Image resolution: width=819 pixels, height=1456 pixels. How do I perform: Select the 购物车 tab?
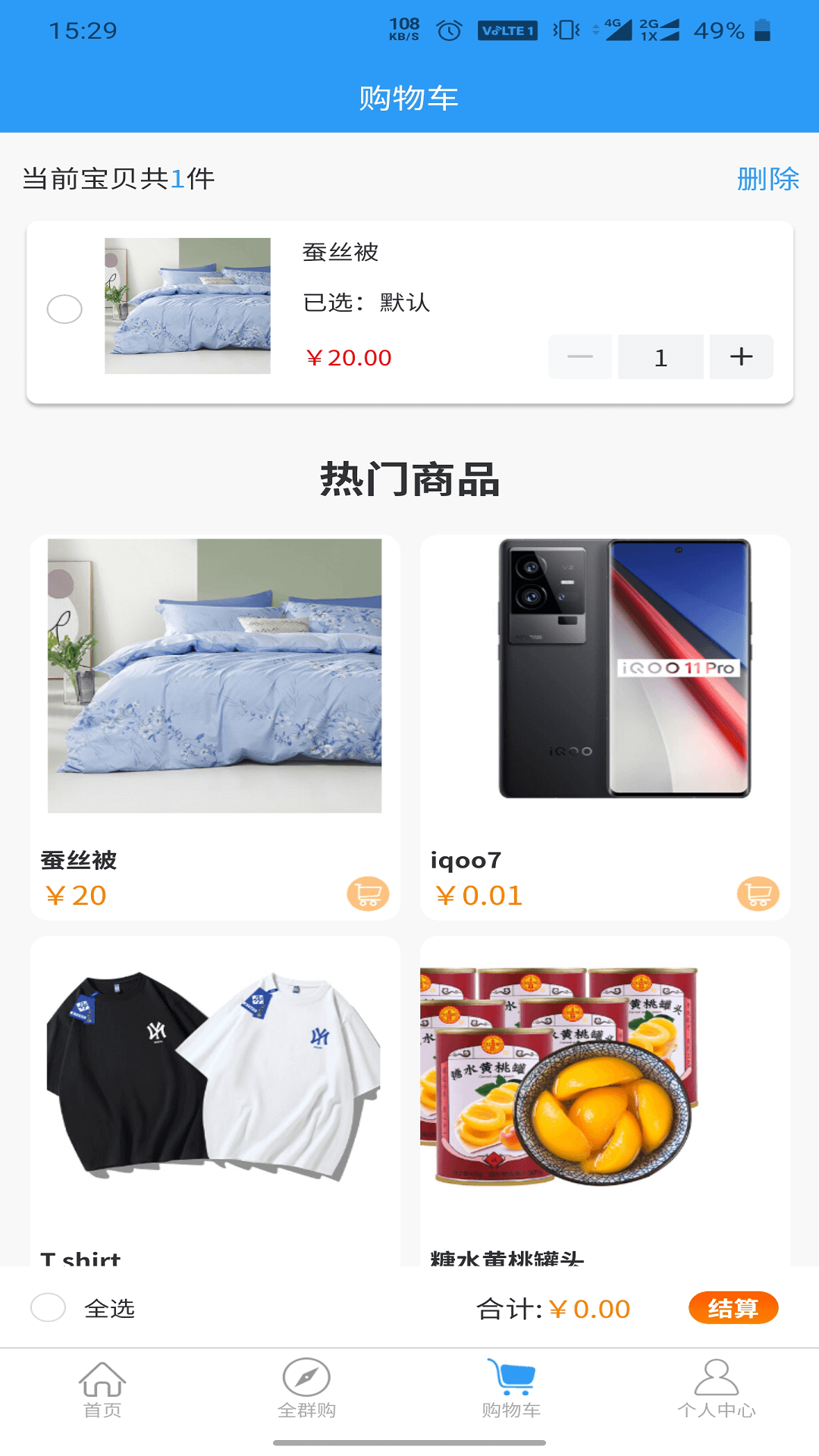tap(511, 1389)
